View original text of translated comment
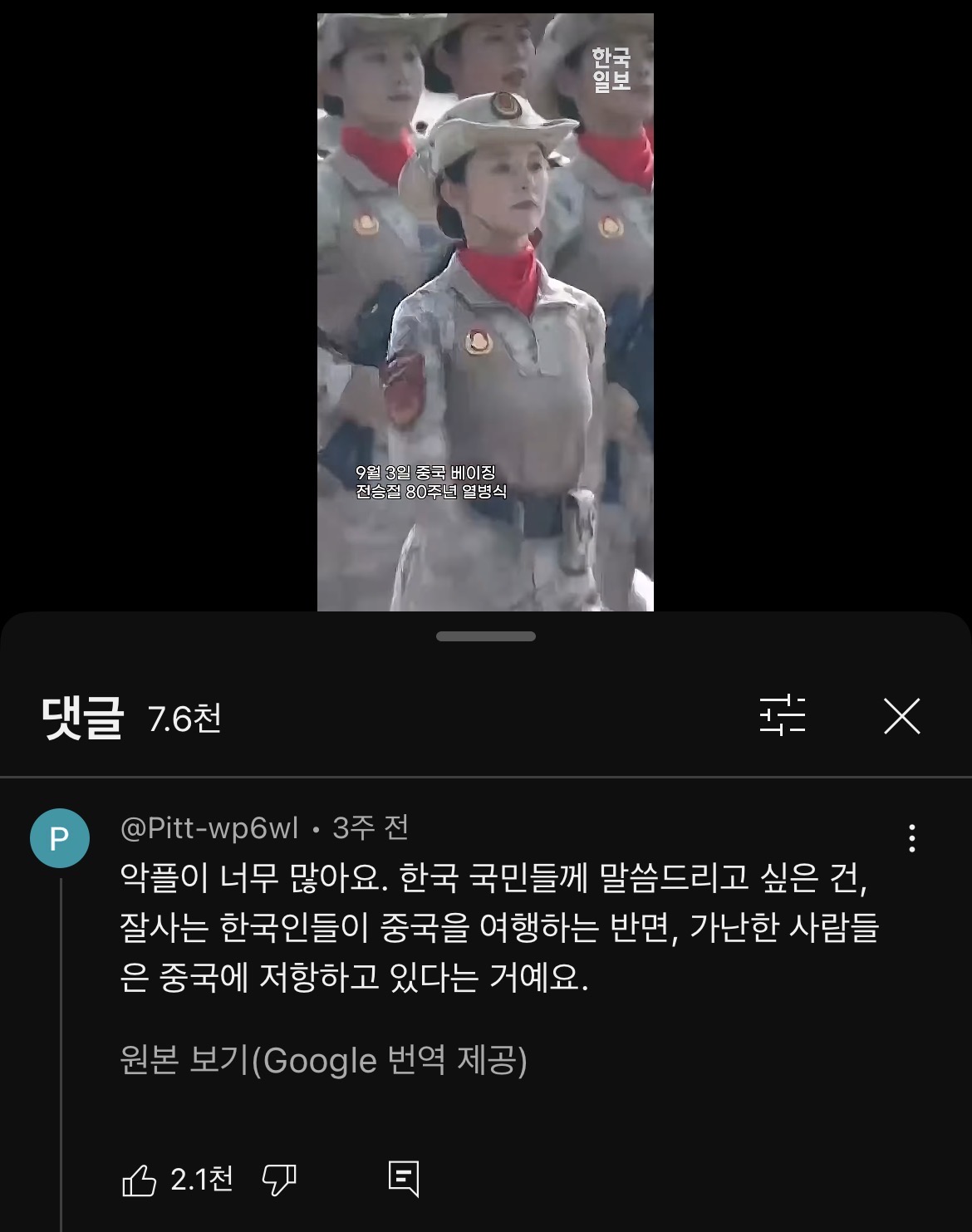Viewport: 972px width, 1232px height. [323, 1060]
